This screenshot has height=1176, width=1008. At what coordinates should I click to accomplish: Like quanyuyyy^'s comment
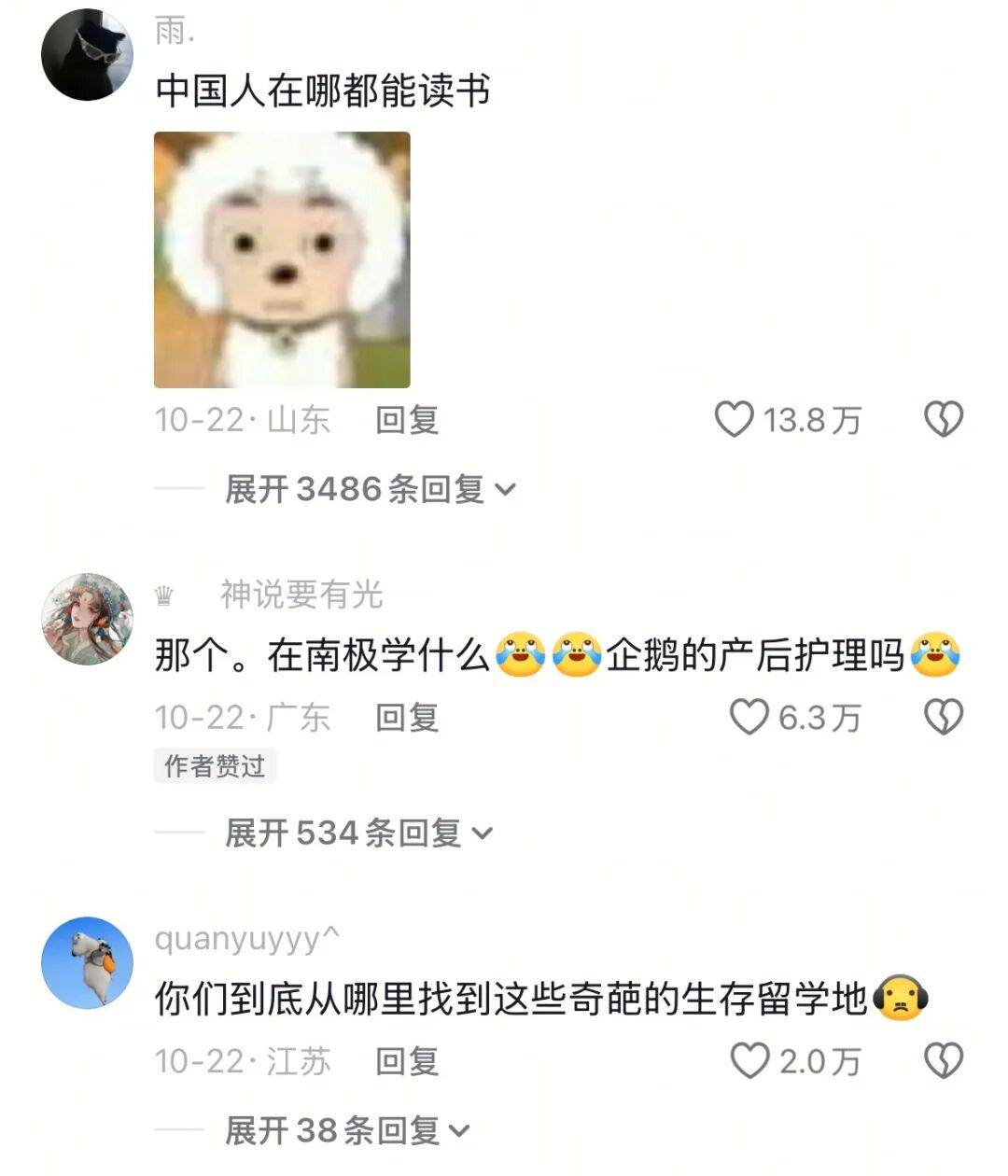click(x=749, y=1061)
